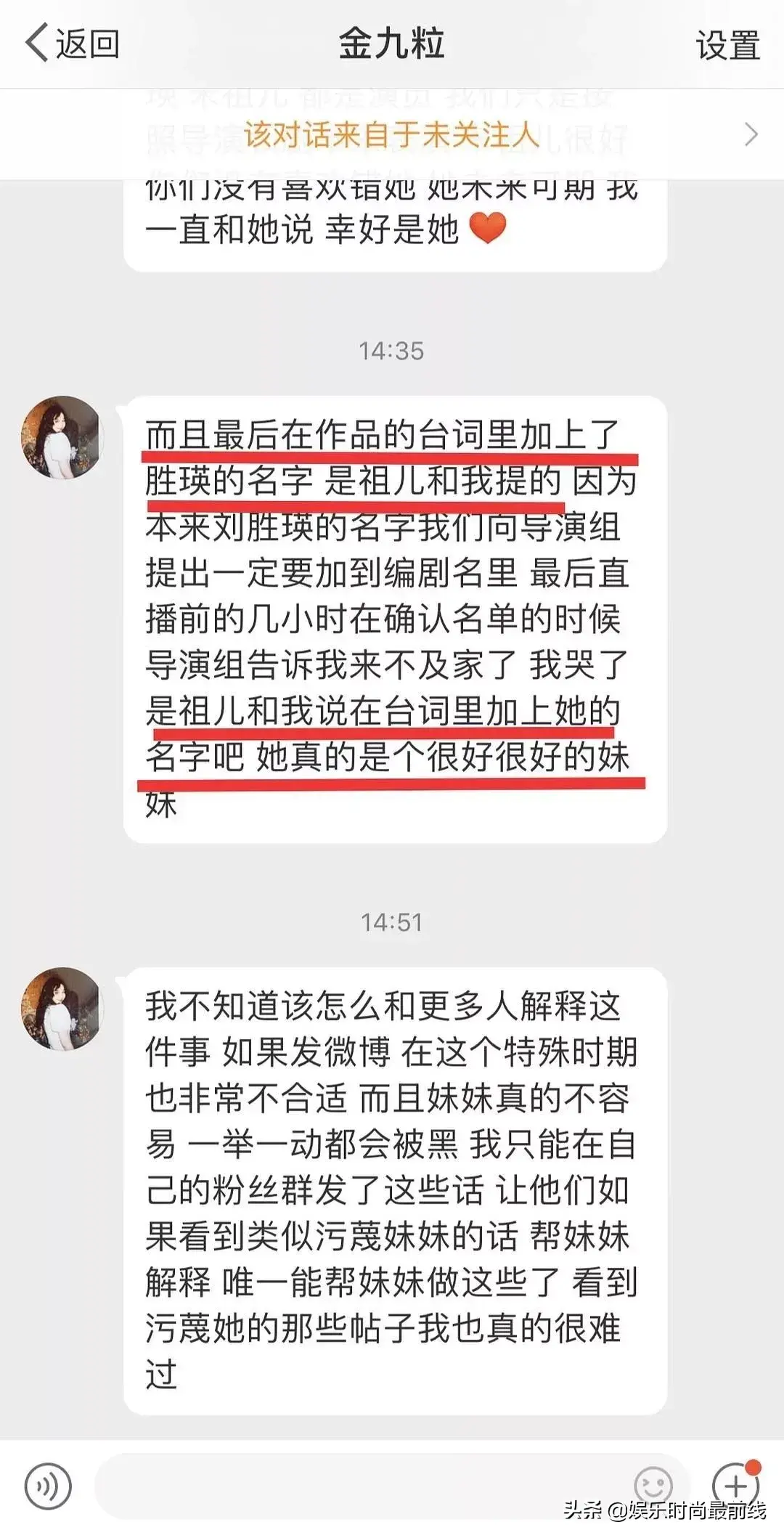Screen dimensions: 784x1538
Task: Open the emoji picker
Action: tap(653, 1486)
